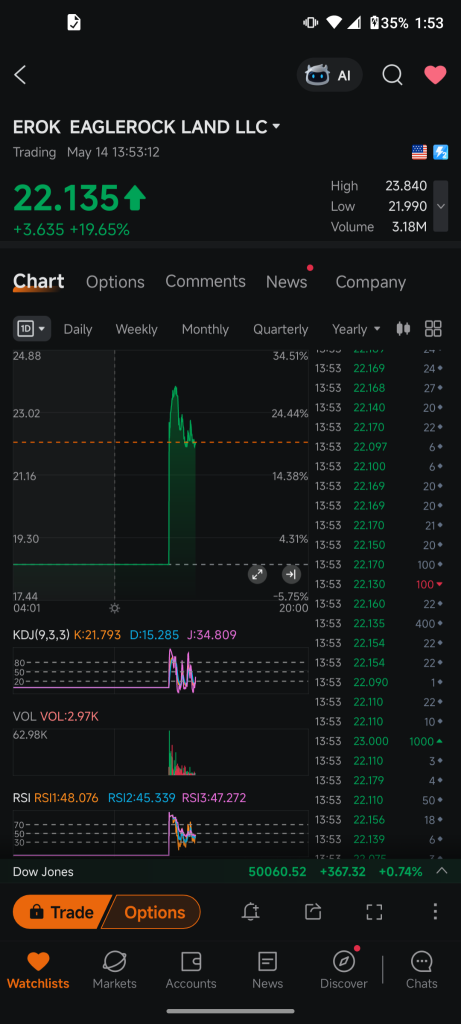Remove EROK from favorites via the heart icon
461x1024 pixels.
(x=435, y=75)
